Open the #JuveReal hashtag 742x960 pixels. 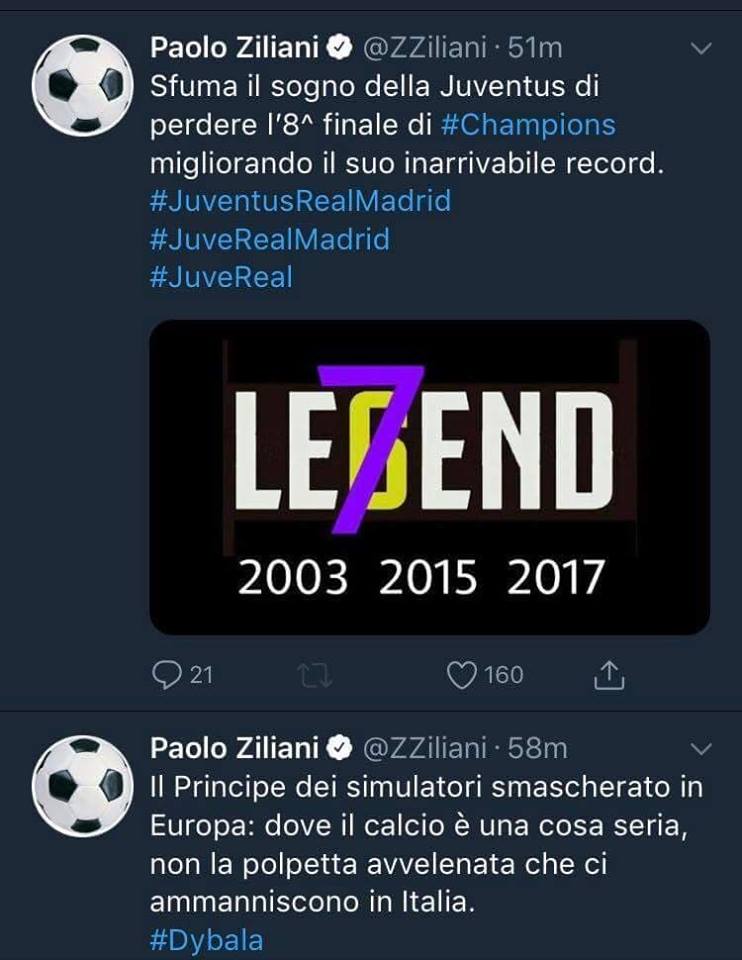pos(220,277)
